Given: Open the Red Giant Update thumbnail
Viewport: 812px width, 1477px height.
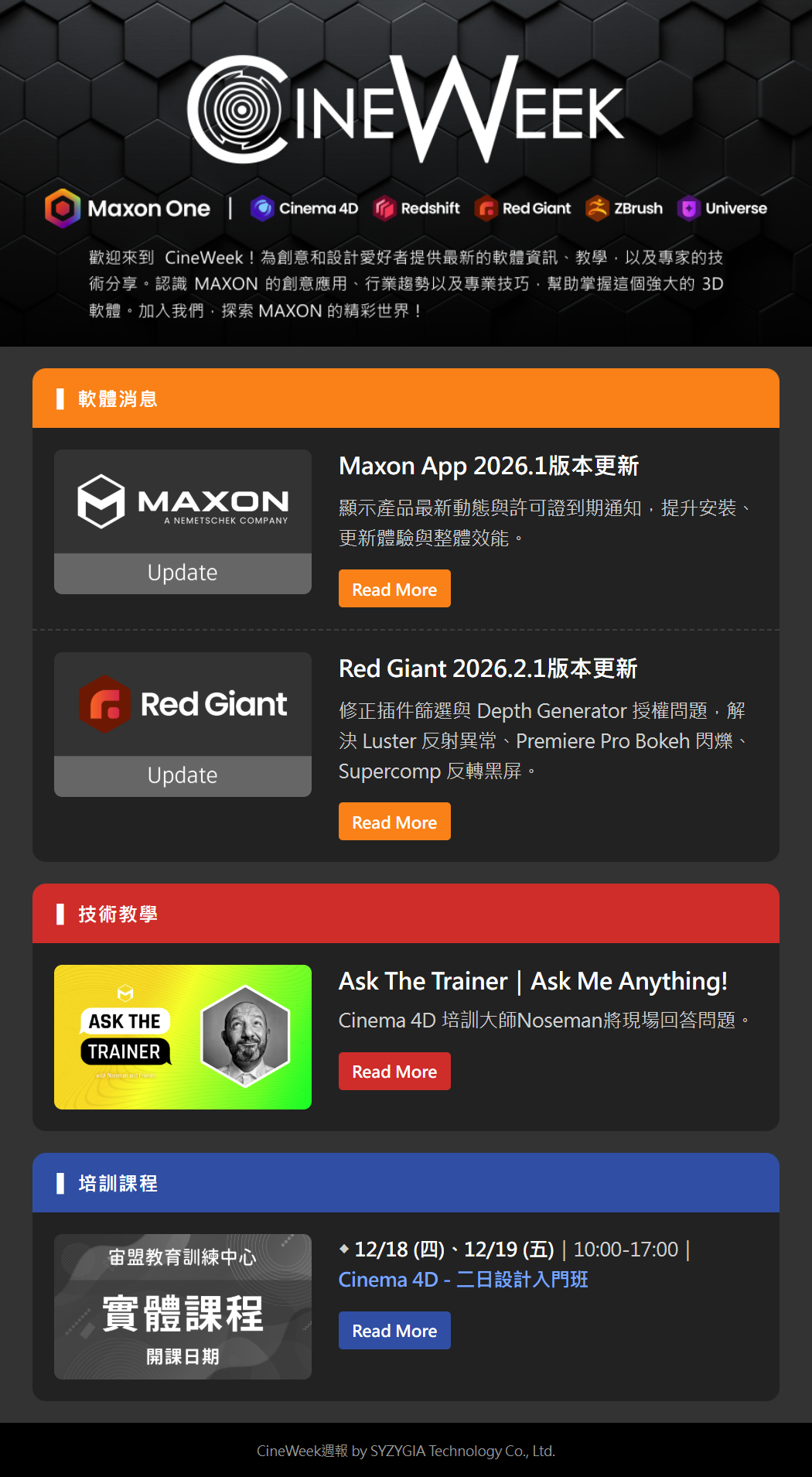Looking at the screenshot, I should pos(183,724).
